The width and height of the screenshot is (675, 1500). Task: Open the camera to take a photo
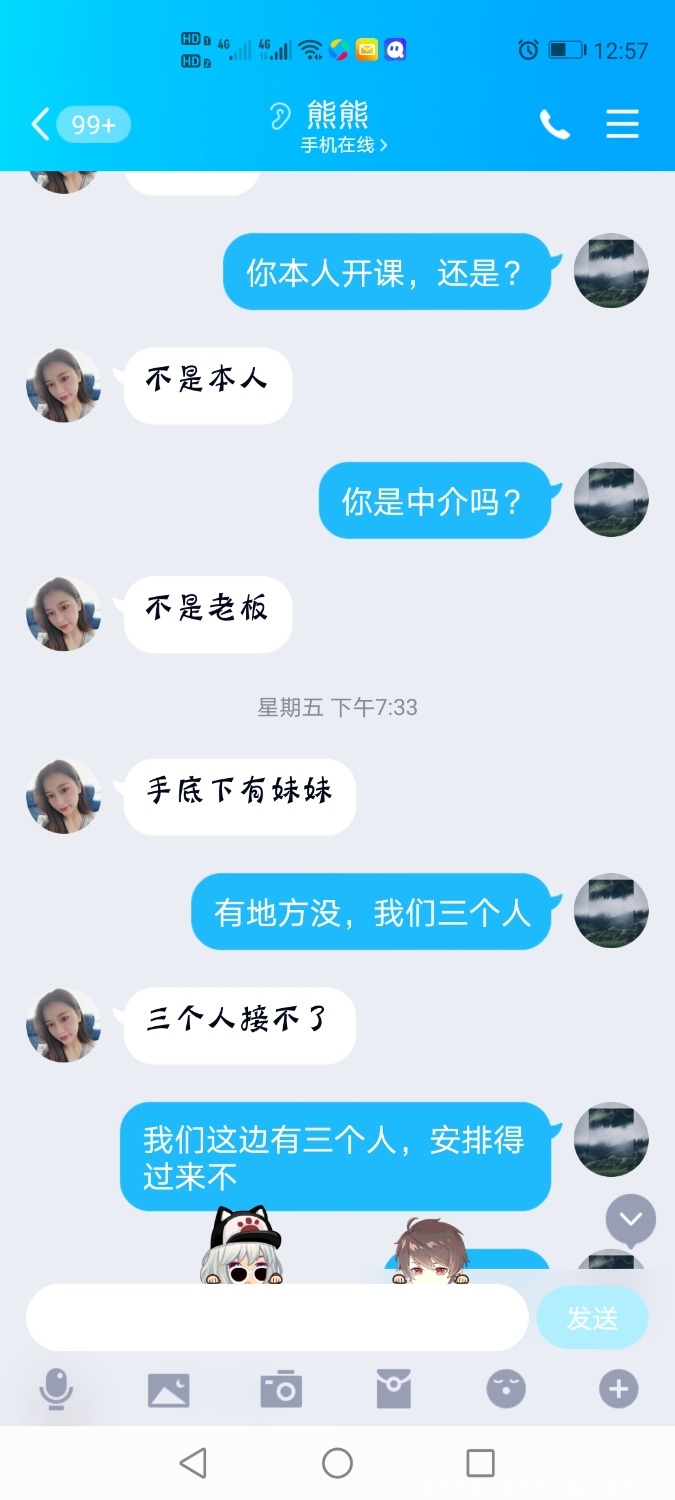pos(281,1389)
